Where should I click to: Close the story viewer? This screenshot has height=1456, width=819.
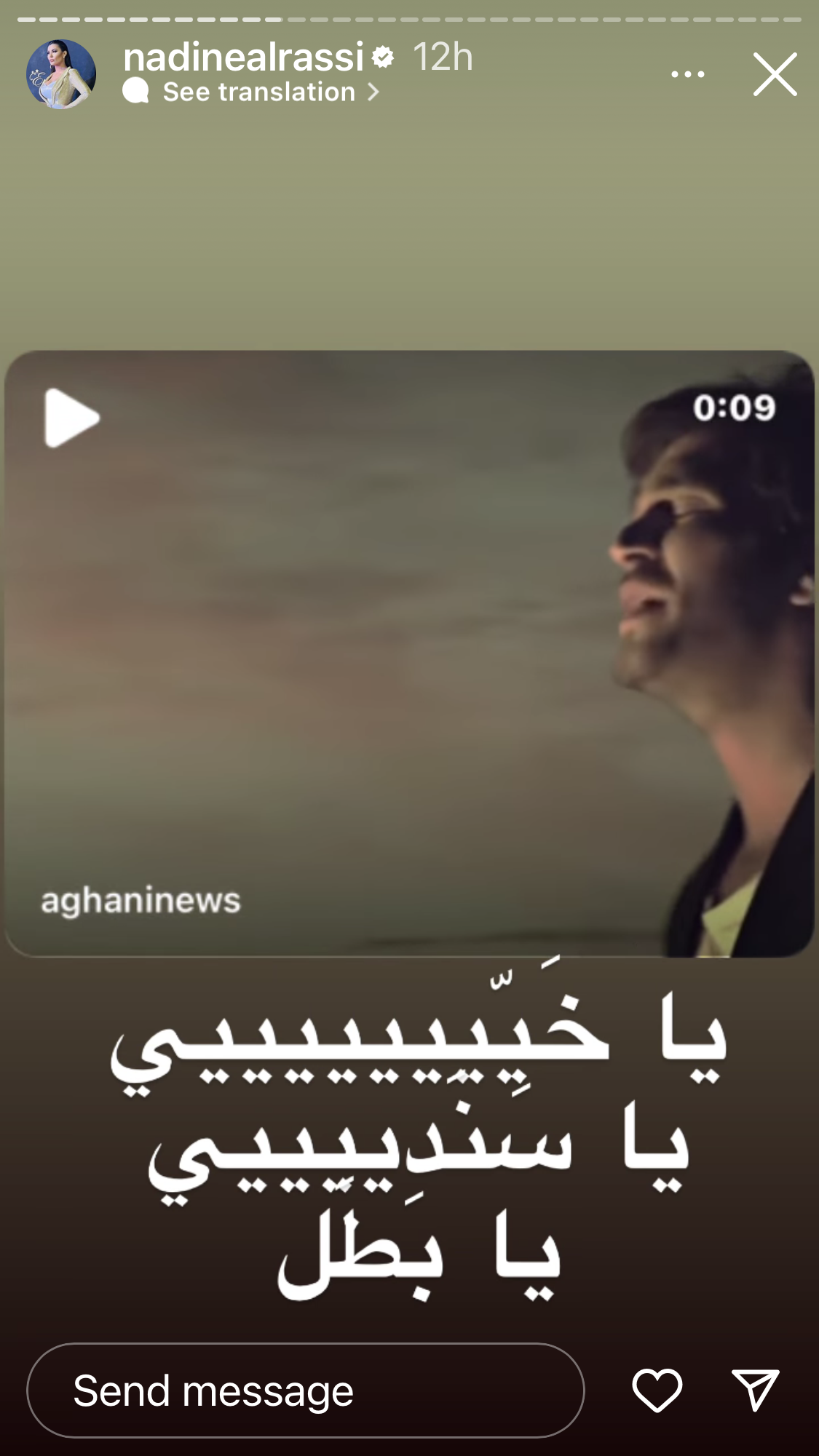[775, 74]
